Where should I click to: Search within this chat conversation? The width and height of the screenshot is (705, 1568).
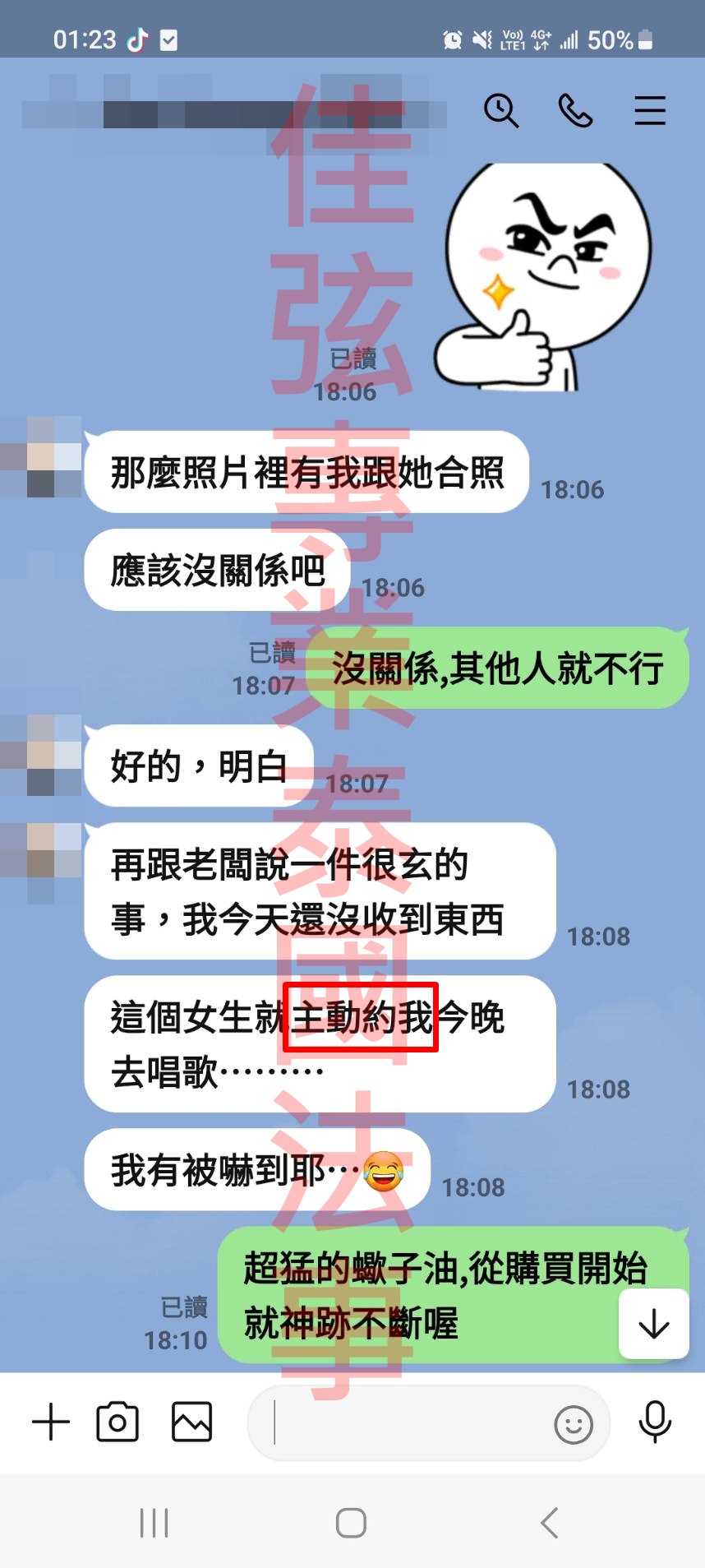[x=501, y=110]
